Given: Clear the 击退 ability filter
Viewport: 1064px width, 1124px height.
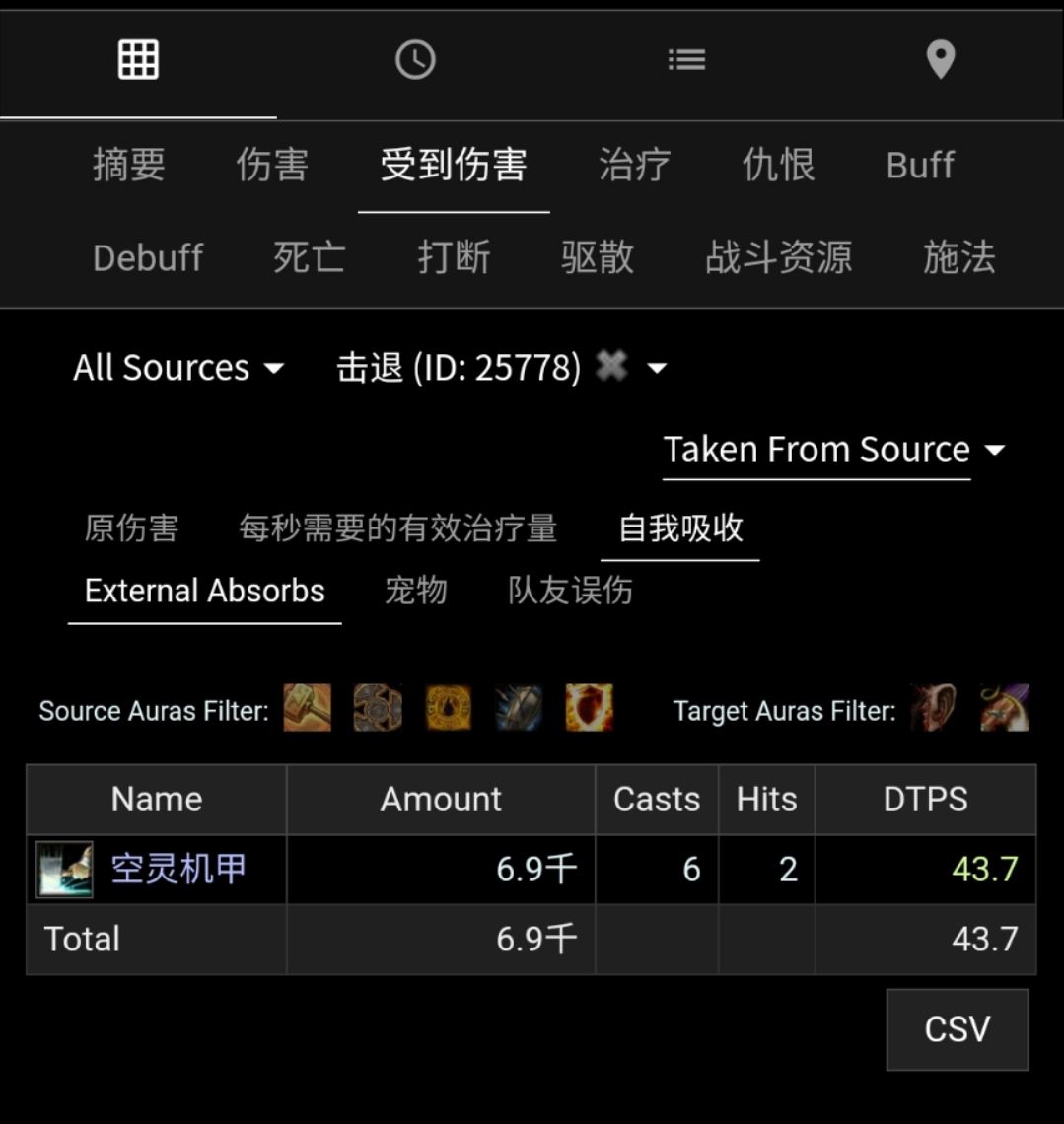Looking at the screenshot, I should [612, 367].
